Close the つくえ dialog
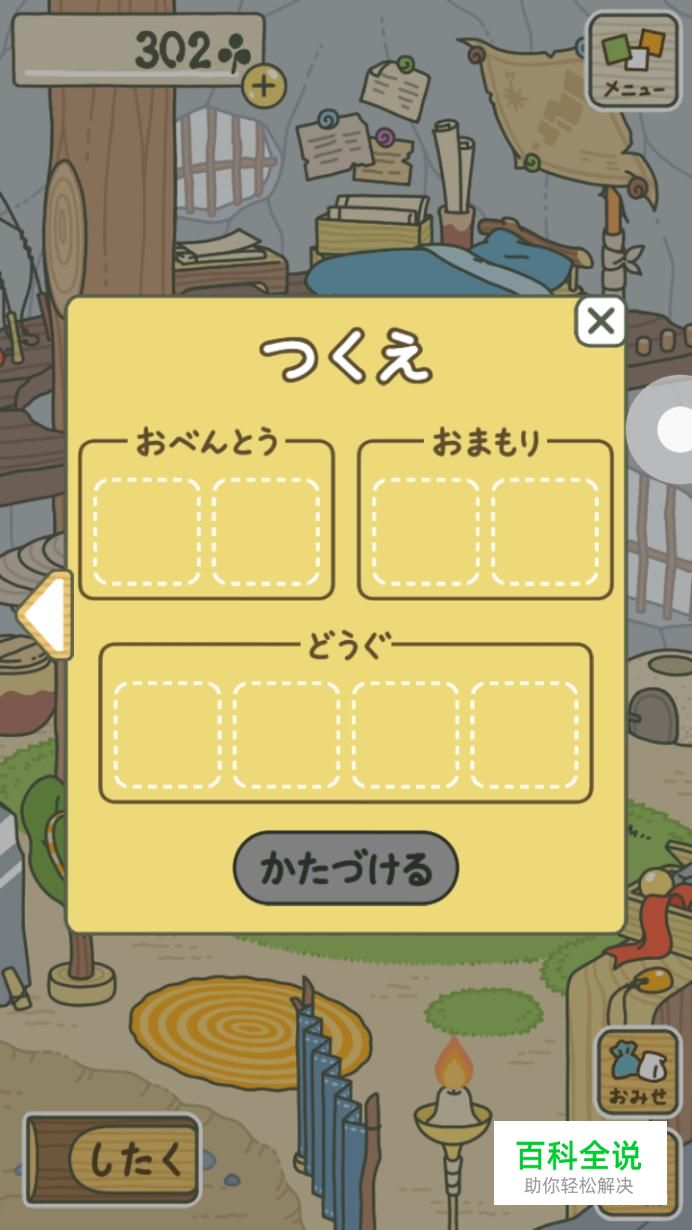The image size is (692, 1230). coord(600,321)
